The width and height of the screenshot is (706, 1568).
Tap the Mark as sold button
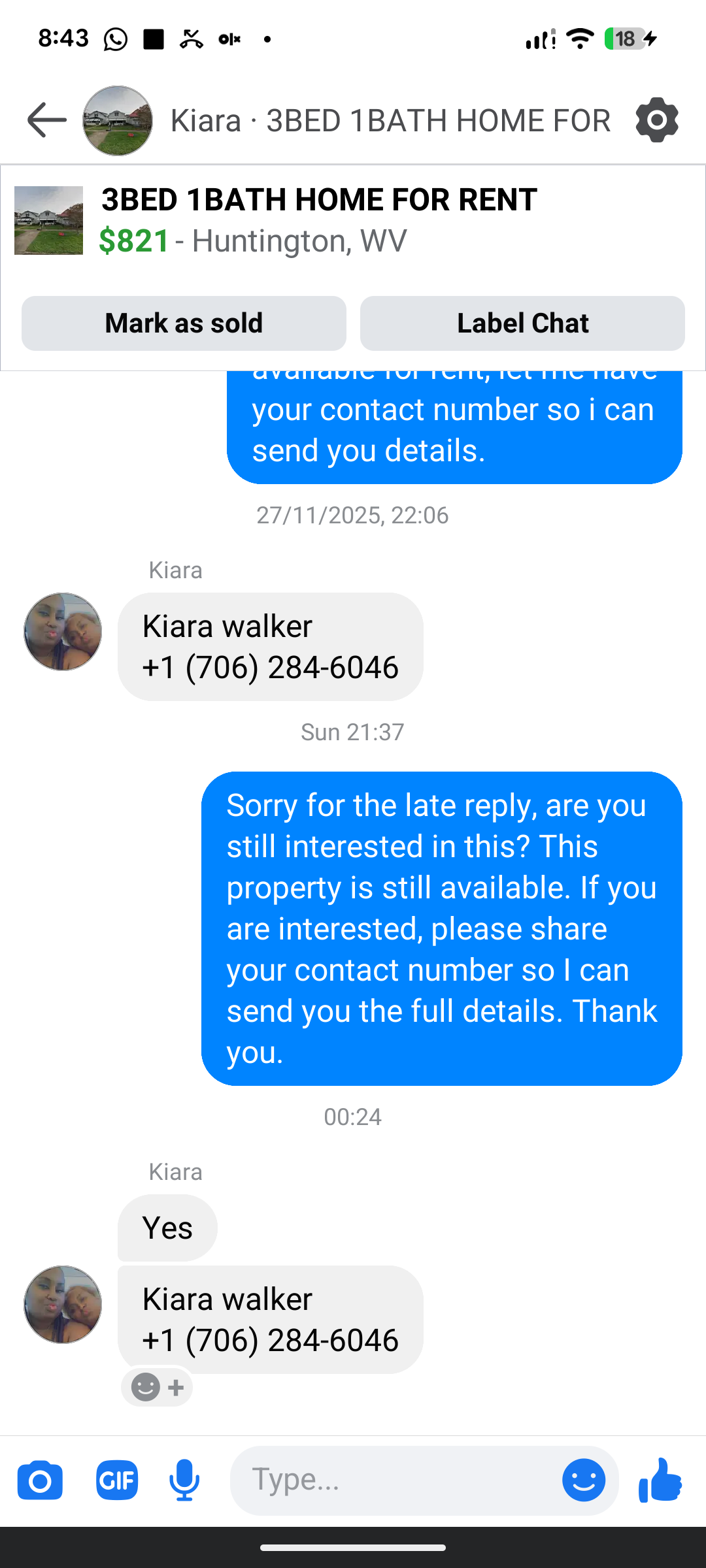[184, 323]
